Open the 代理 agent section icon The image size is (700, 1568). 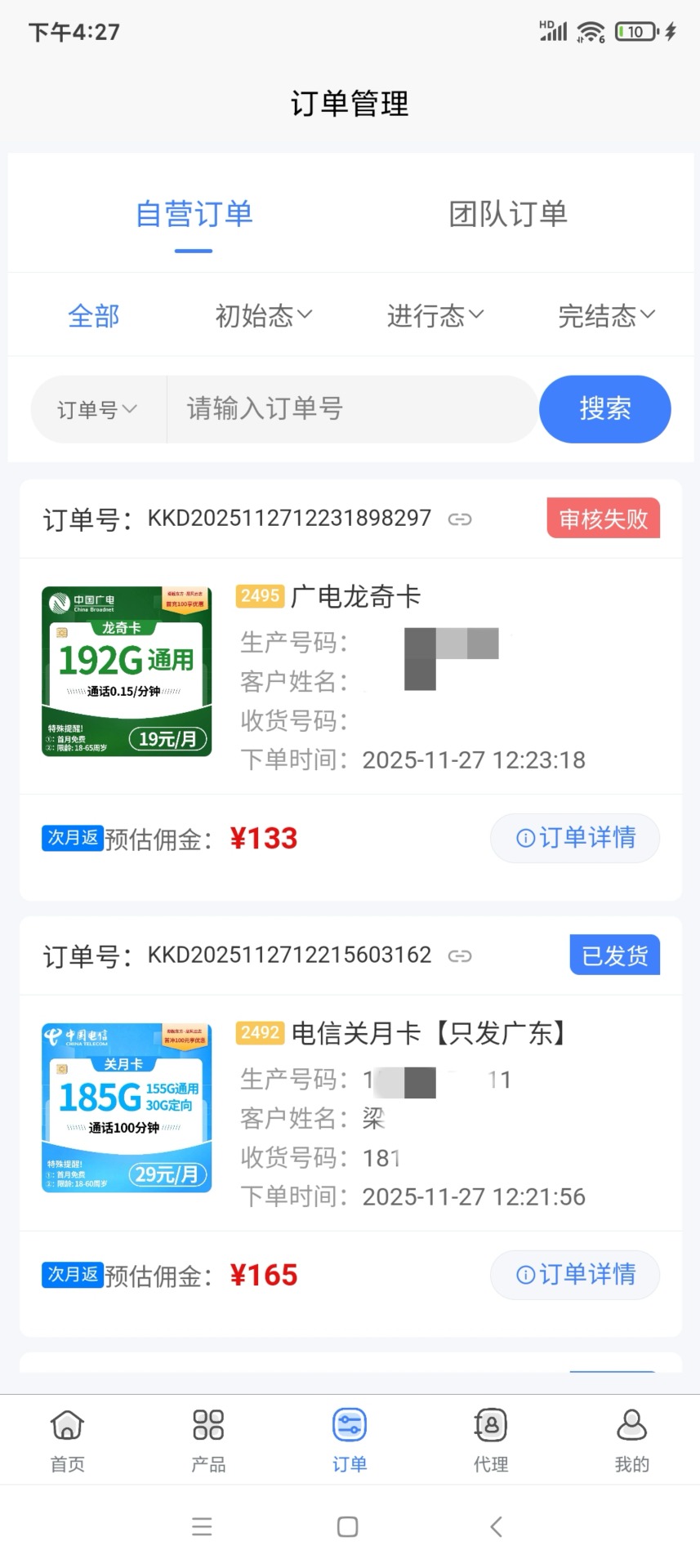coord(489,1440)
